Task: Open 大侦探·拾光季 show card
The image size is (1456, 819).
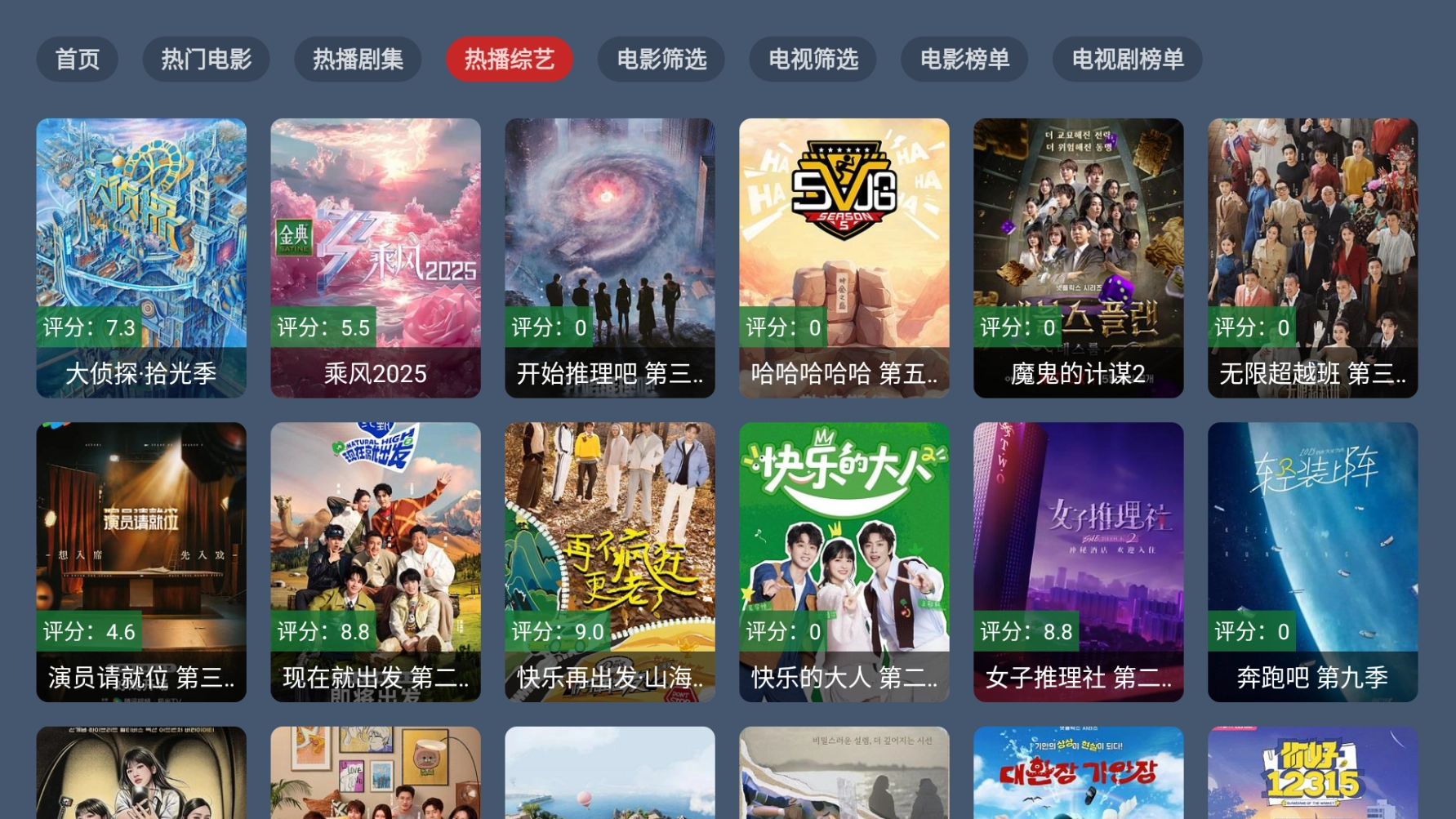Action: [141, 258]
